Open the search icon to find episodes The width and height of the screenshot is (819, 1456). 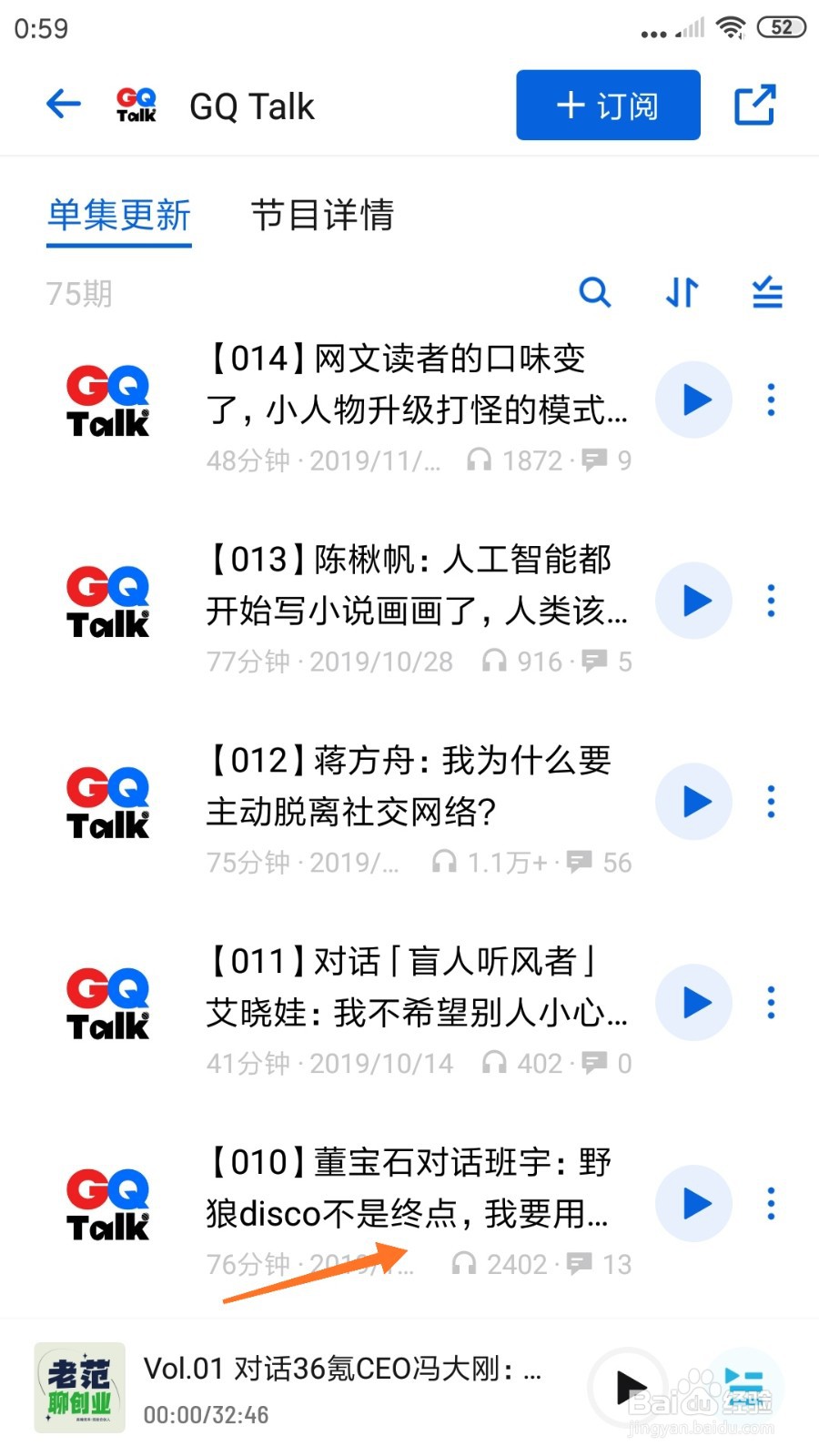click(x=596, y=293)
